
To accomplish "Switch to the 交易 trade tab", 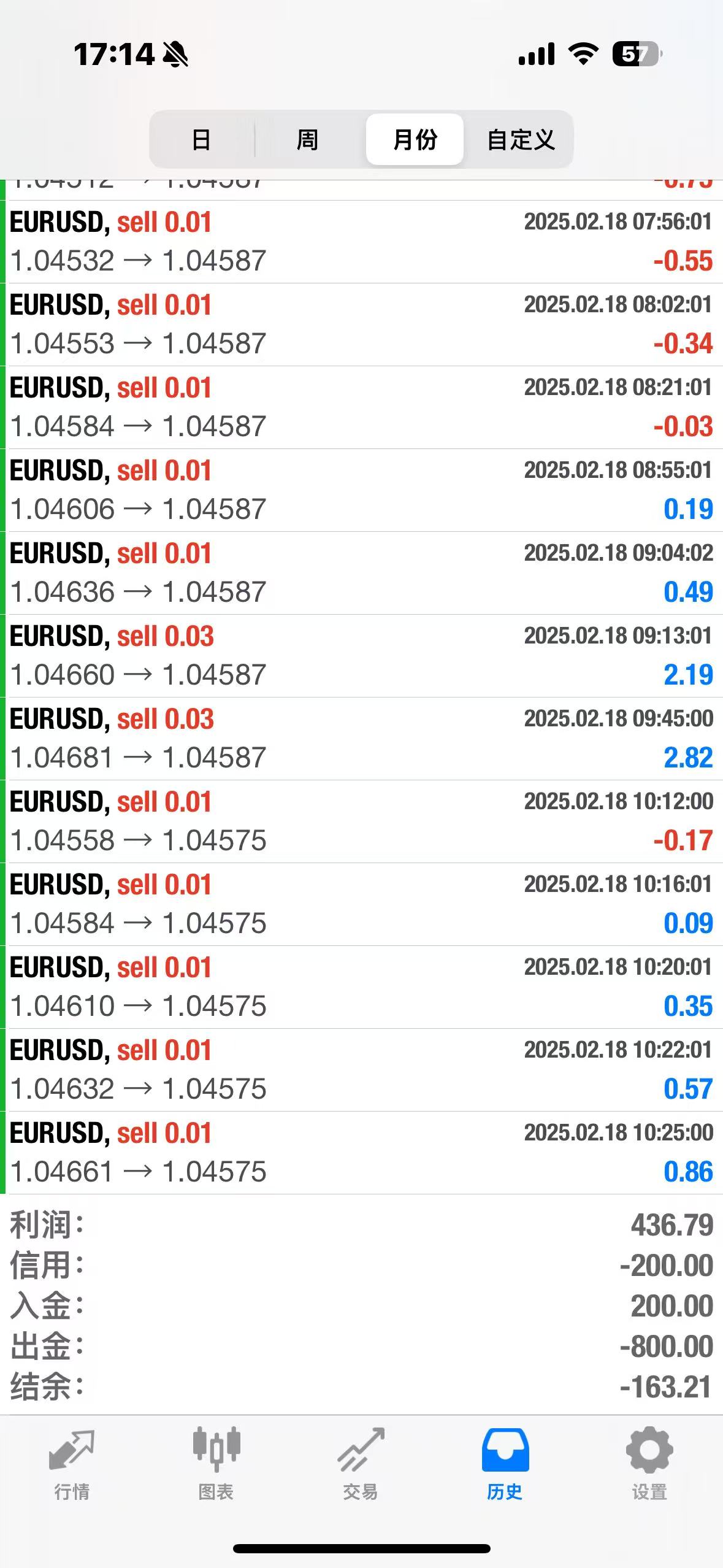I will pos(361,1463).
